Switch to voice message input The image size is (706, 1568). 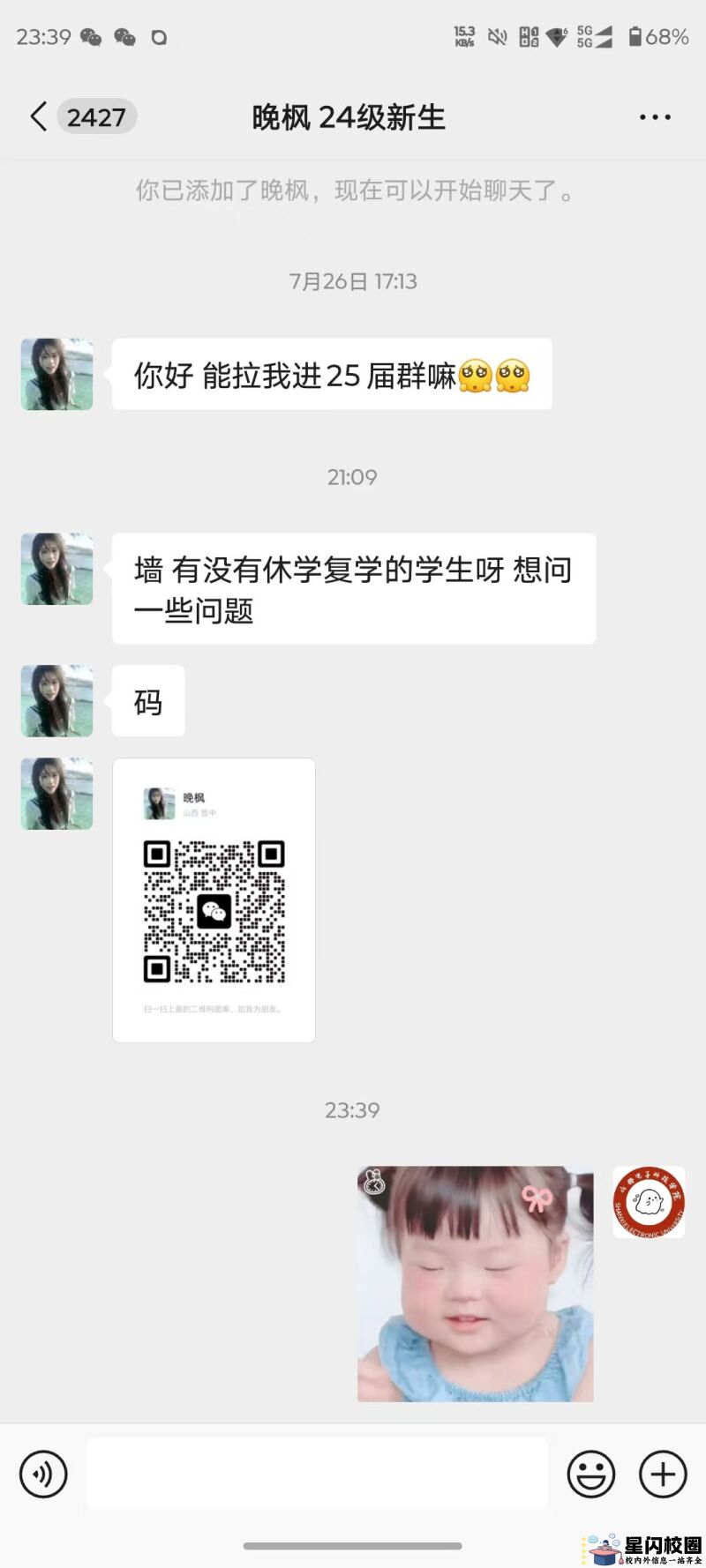(43, 1474)
